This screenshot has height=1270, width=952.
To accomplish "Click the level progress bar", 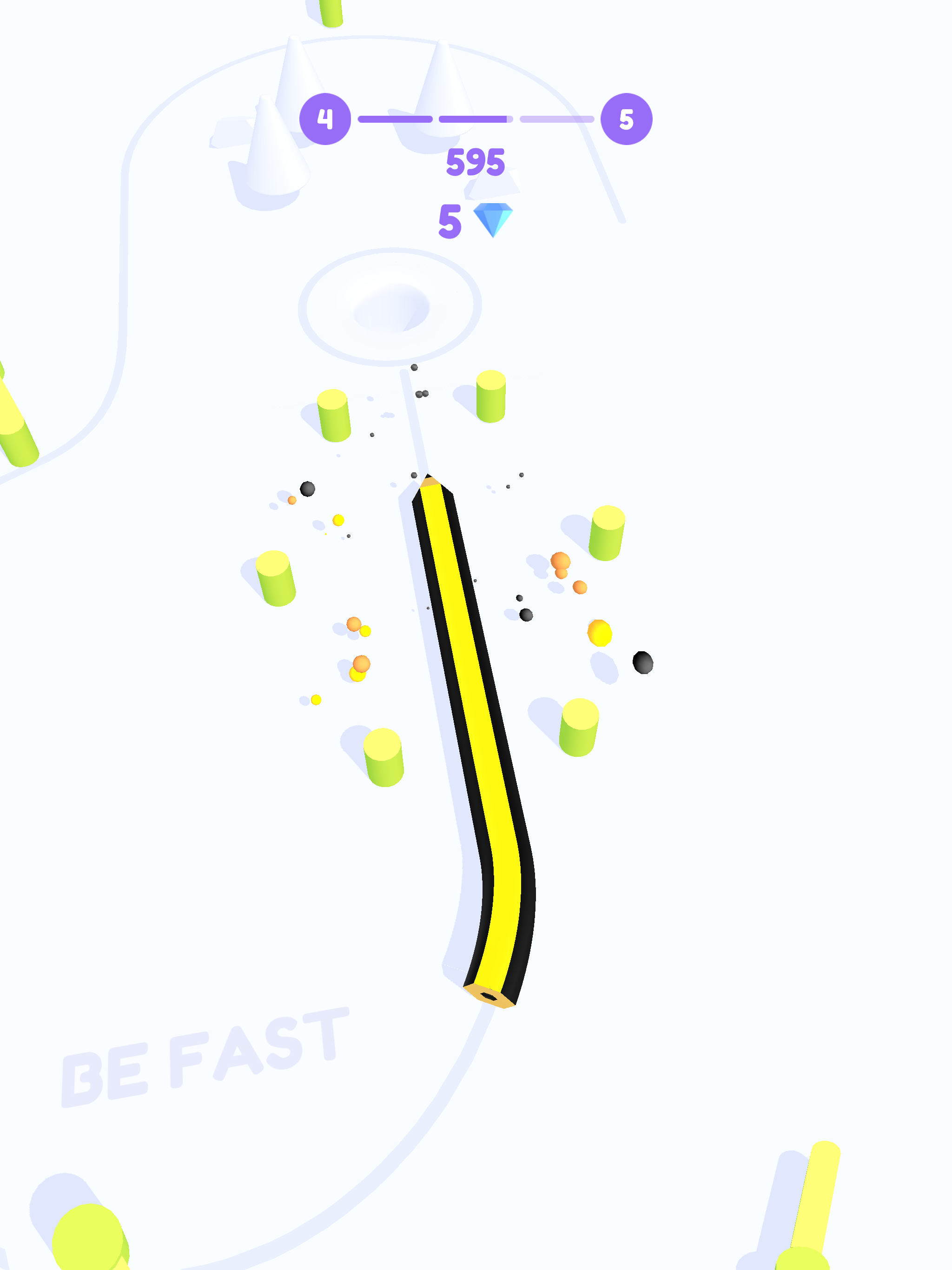I will click(476, 119).
